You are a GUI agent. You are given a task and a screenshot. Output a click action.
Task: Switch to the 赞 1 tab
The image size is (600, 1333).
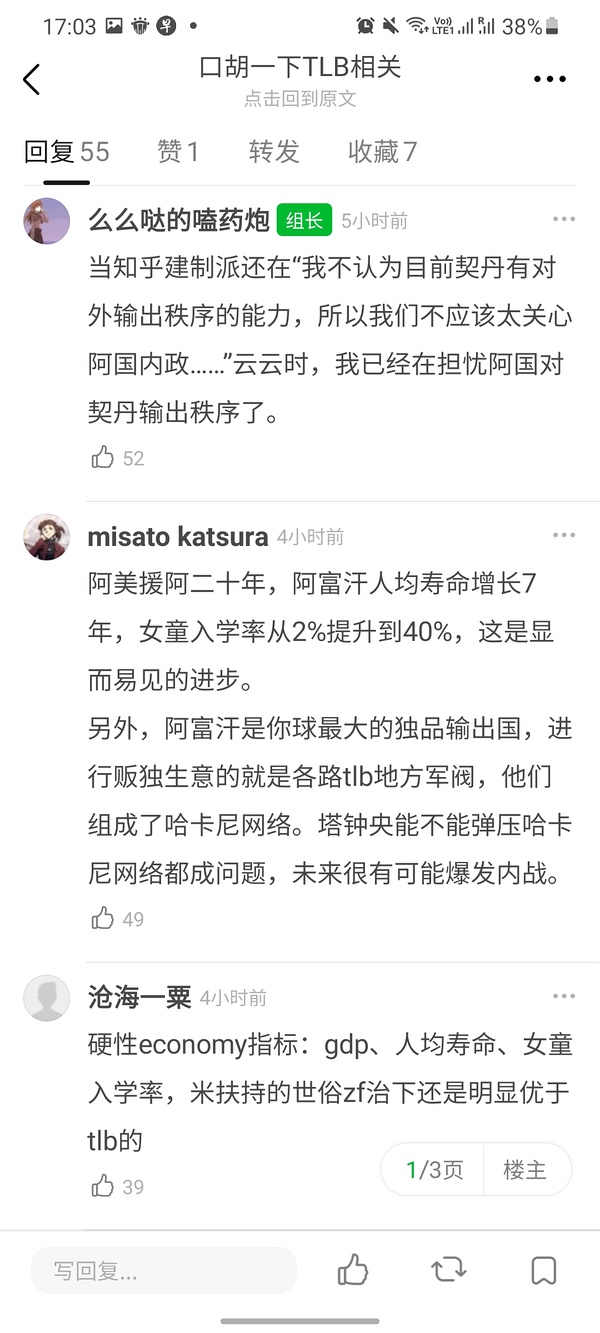pos(178,152)
